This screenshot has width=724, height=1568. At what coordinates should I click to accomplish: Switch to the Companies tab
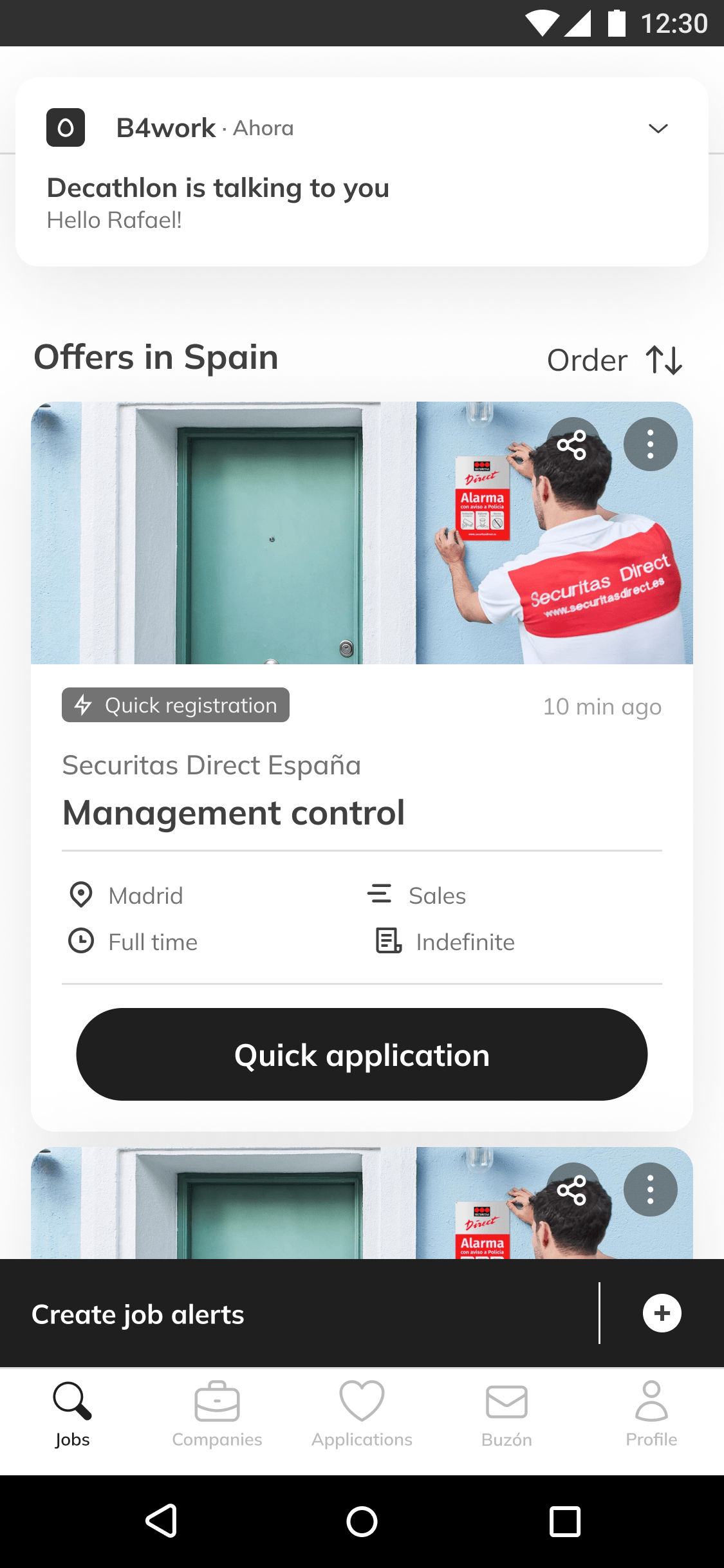[x=217, y=1414]
